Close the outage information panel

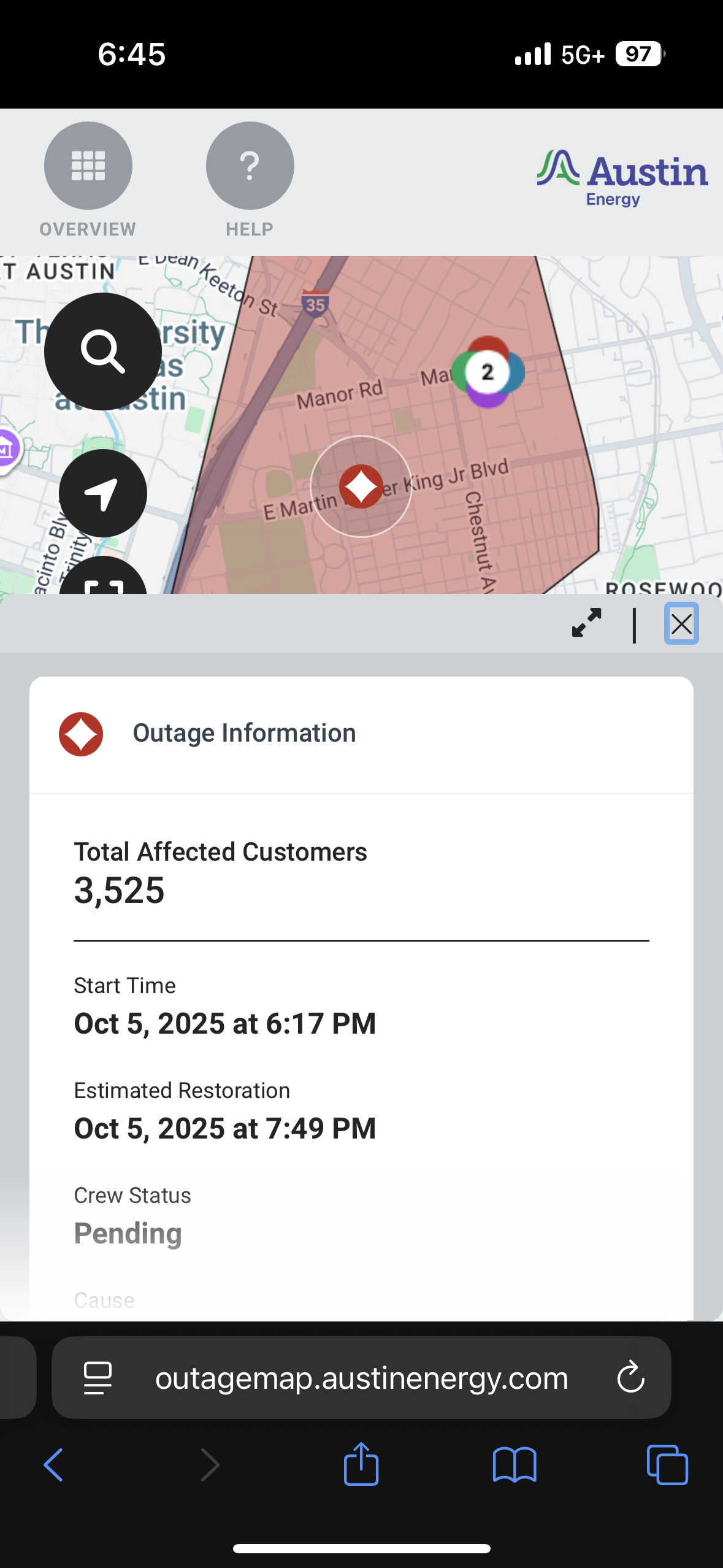[681, 624]
